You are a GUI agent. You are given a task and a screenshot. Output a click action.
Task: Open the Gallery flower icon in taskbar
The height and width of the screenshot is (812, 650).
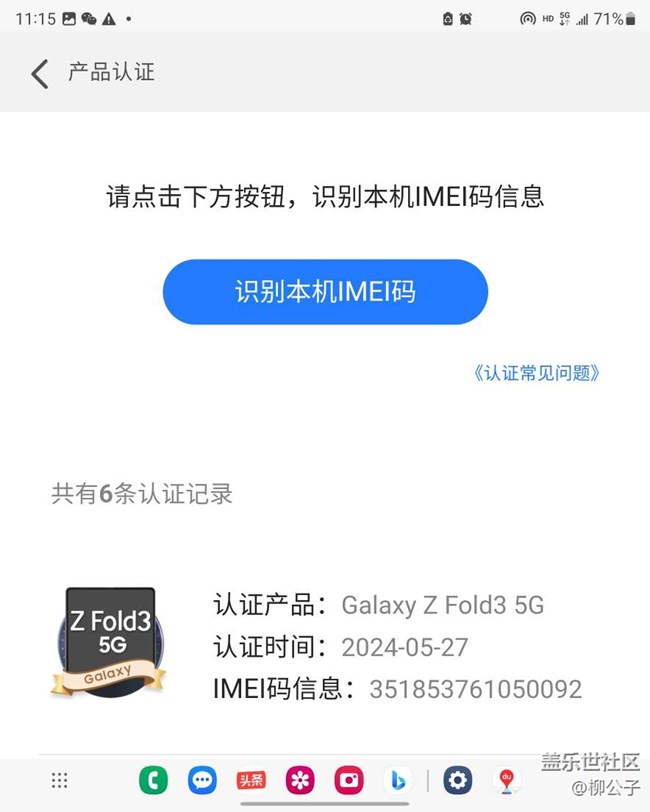pyautogui.click(x=300, y=780)
